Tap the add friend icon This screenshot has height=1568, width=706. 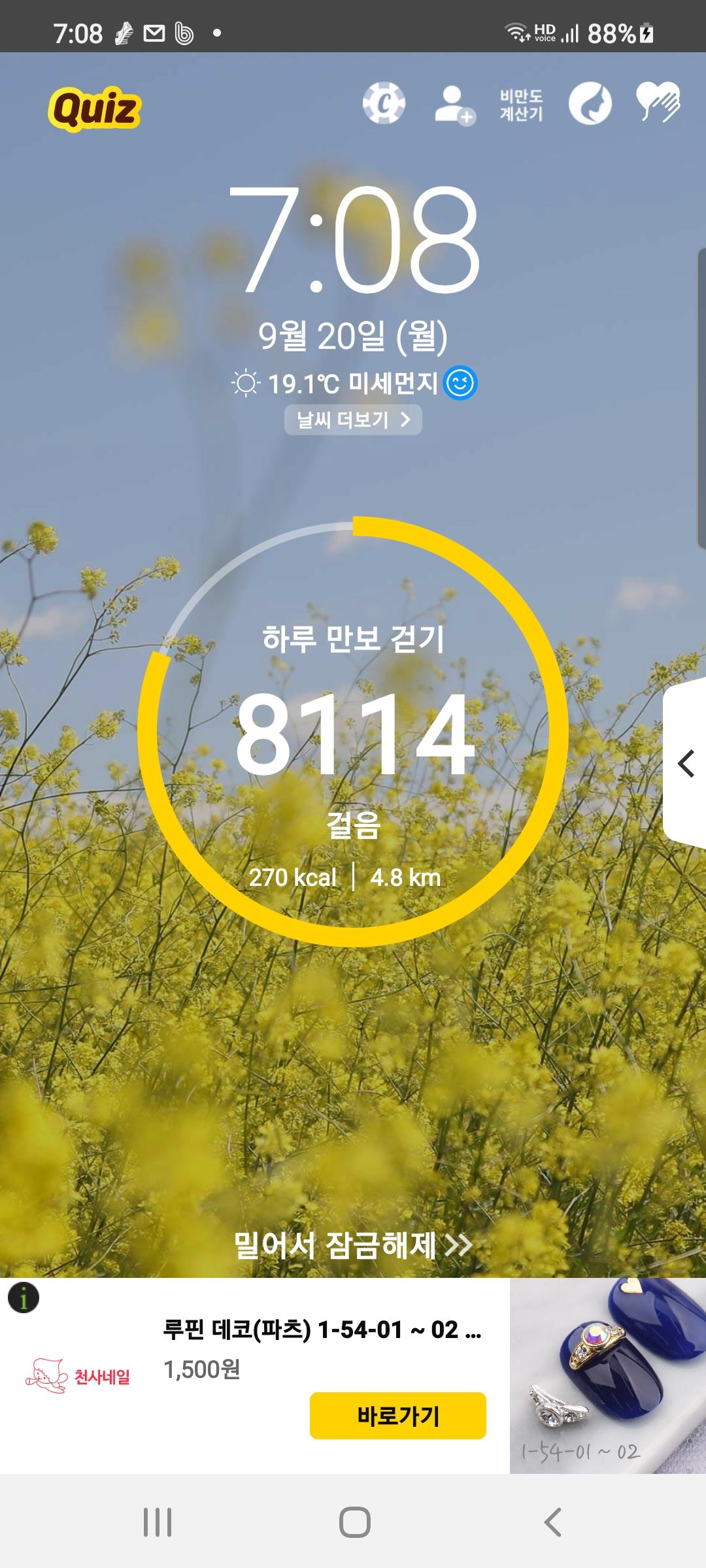455,105
